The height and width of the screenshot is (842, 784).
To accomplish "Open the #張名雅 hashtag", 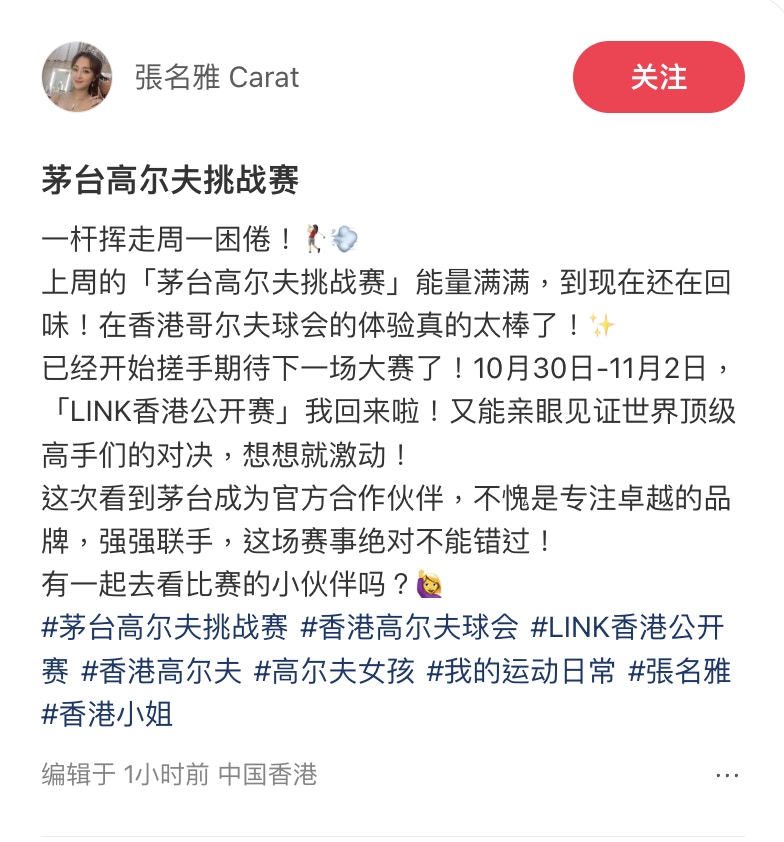I will [x=680, y=671].
